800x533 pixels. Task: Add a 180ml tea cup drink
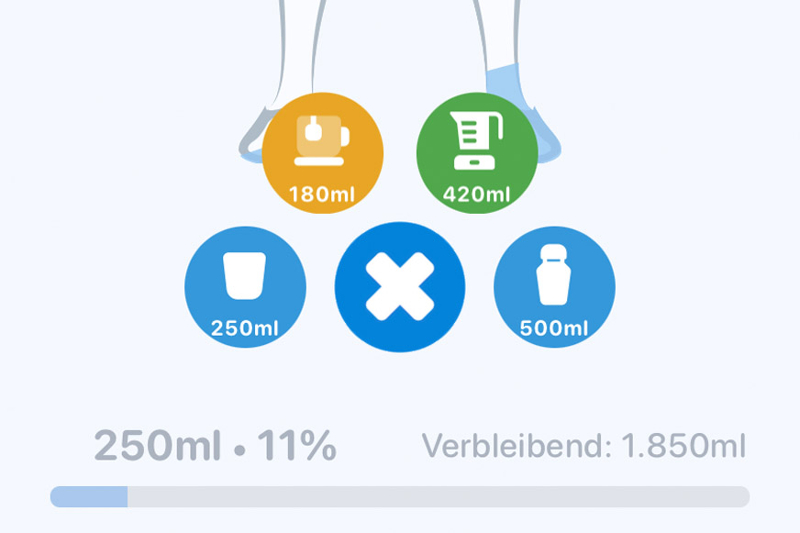point(322,154)
